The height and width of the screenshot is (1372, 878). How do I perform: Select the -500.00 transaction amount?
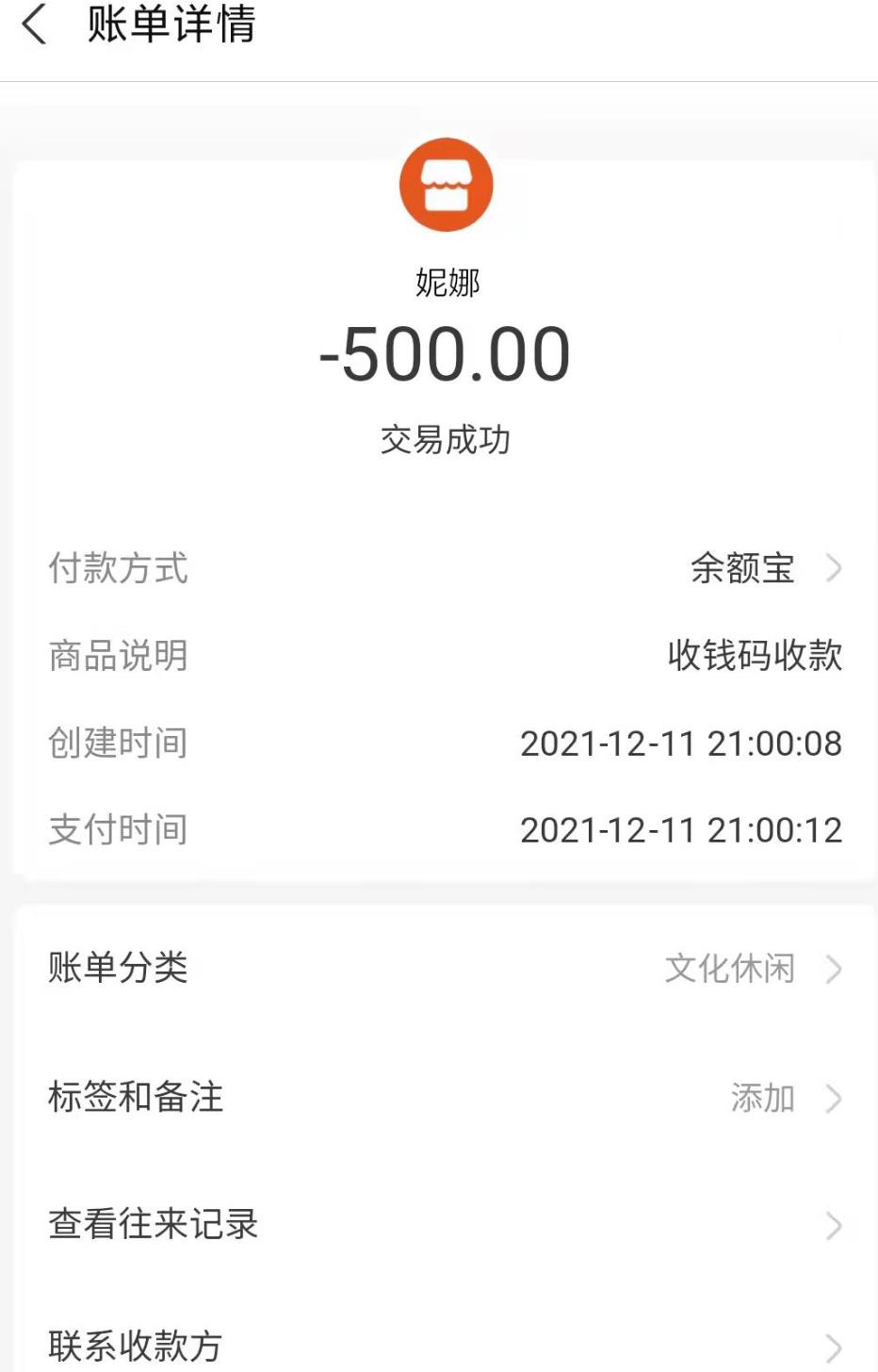(x=447, y=353)
